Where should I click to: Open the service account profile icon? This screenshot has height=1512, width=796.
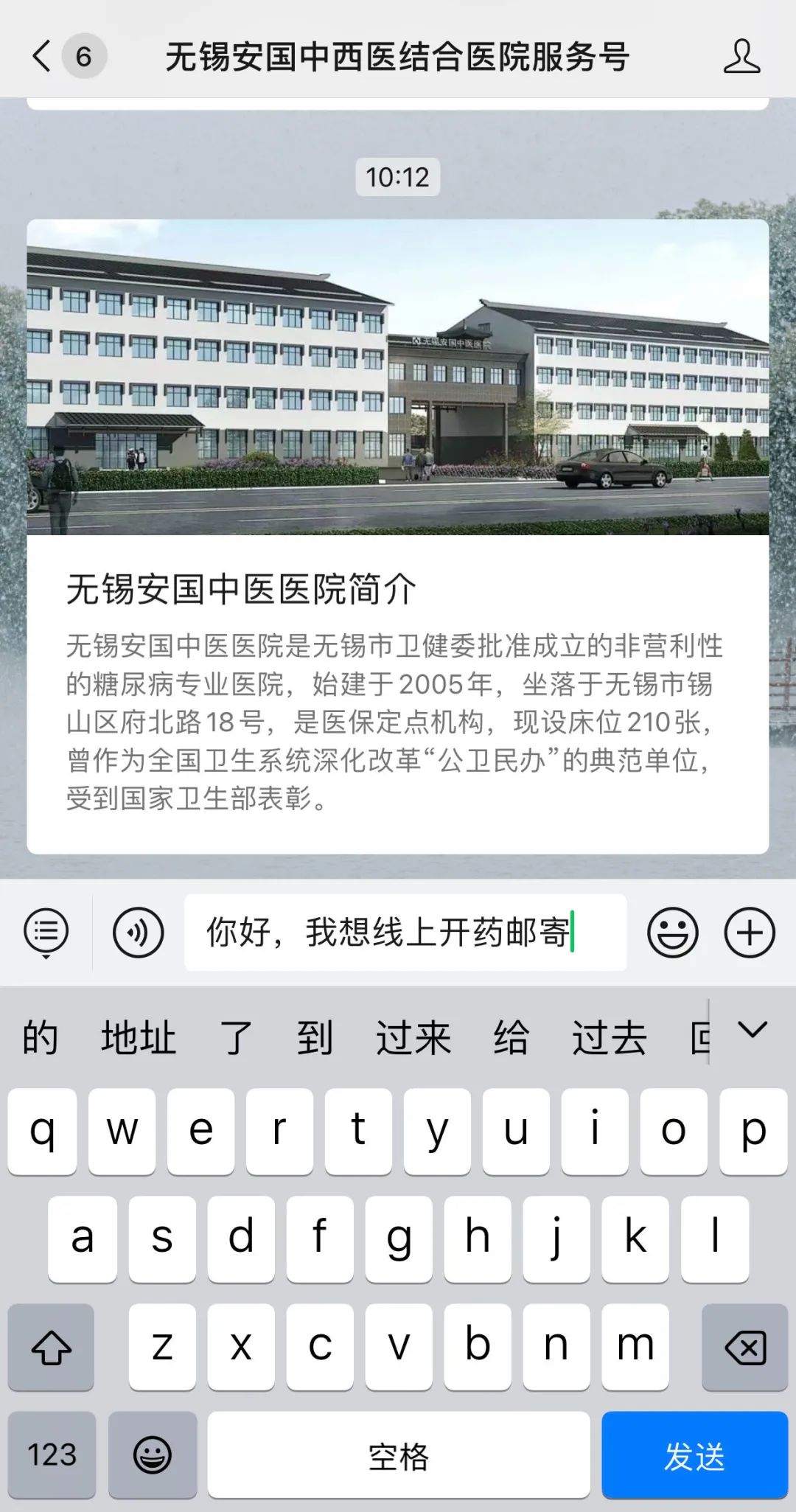[x=741, y=56]
